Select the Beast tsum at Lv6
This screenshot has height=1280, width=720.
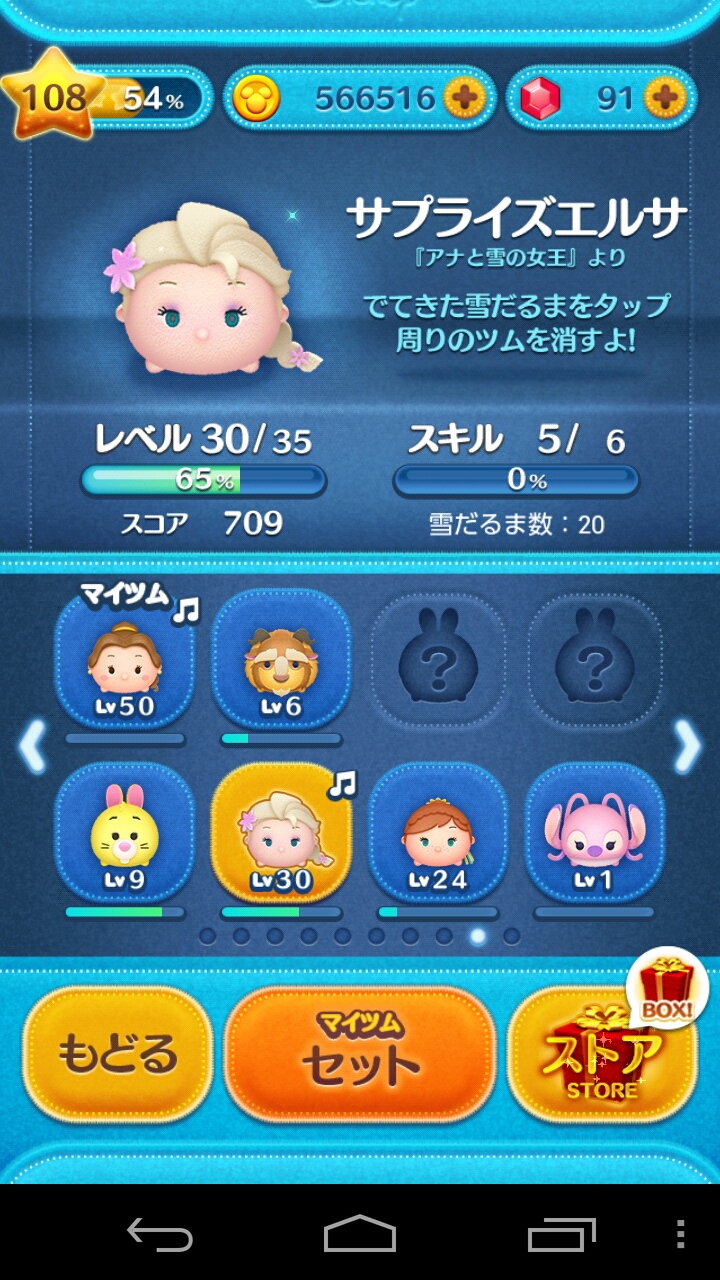281,662
